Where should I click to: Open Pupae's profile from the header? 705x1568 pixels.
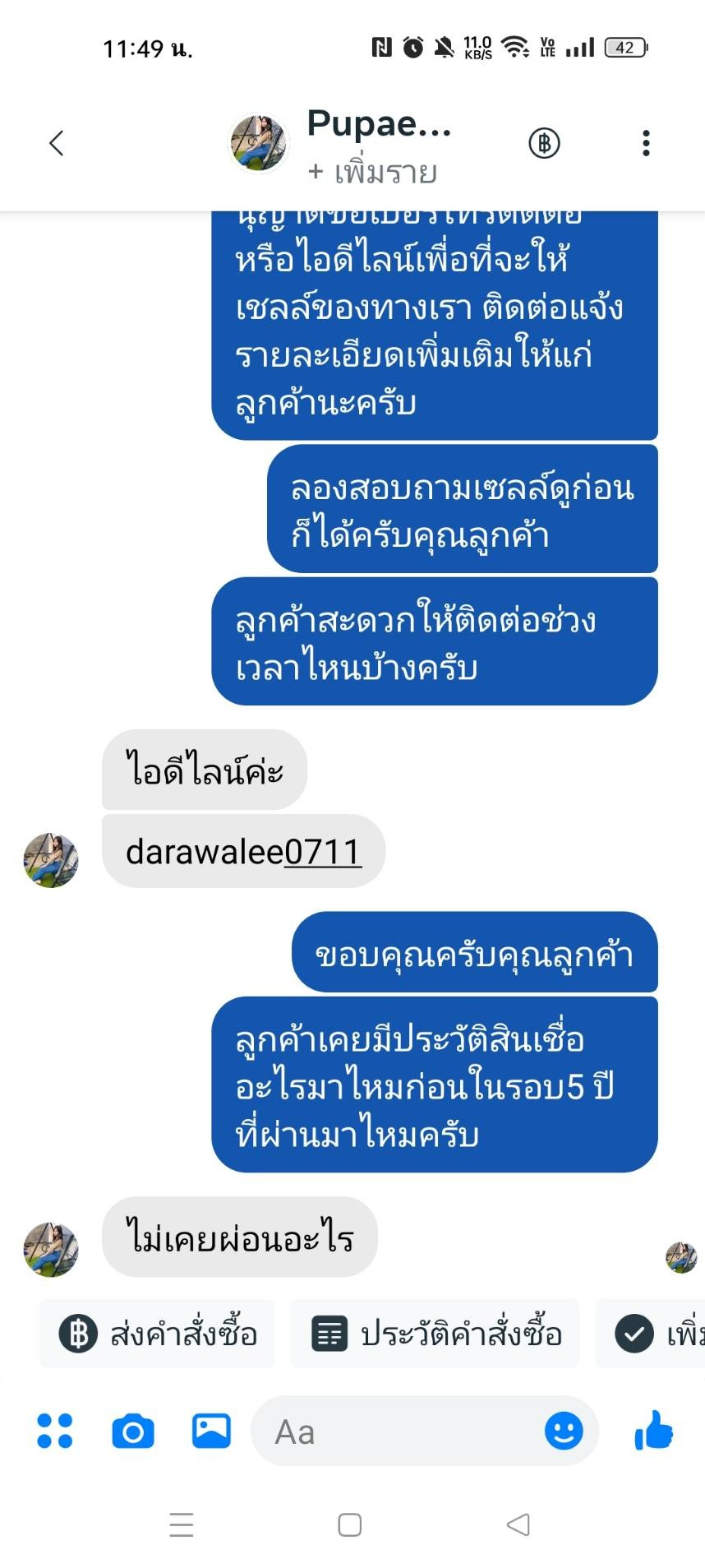[258, 143]
